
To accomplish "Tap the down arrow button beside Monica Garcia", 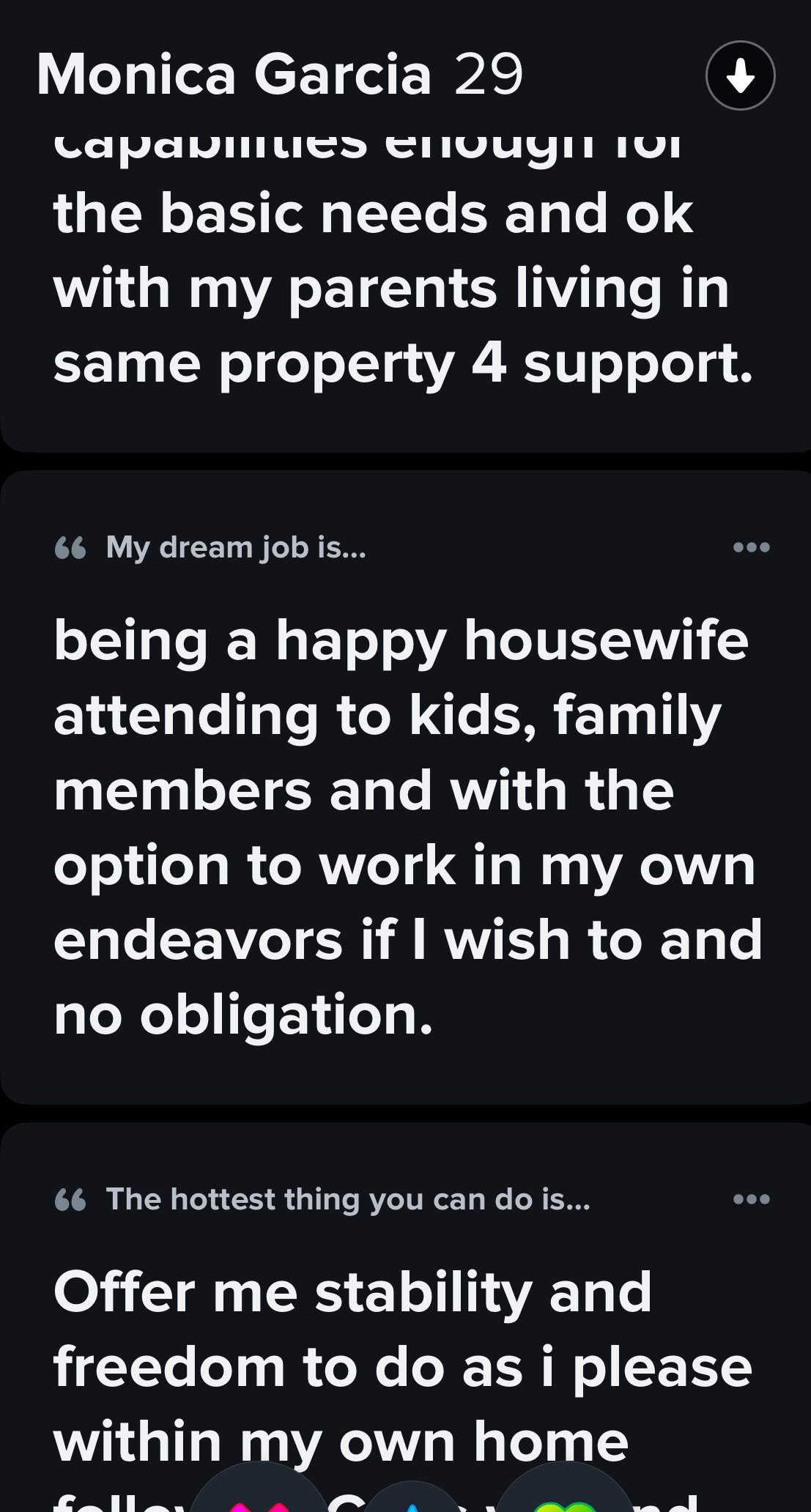I will point(740,75).
